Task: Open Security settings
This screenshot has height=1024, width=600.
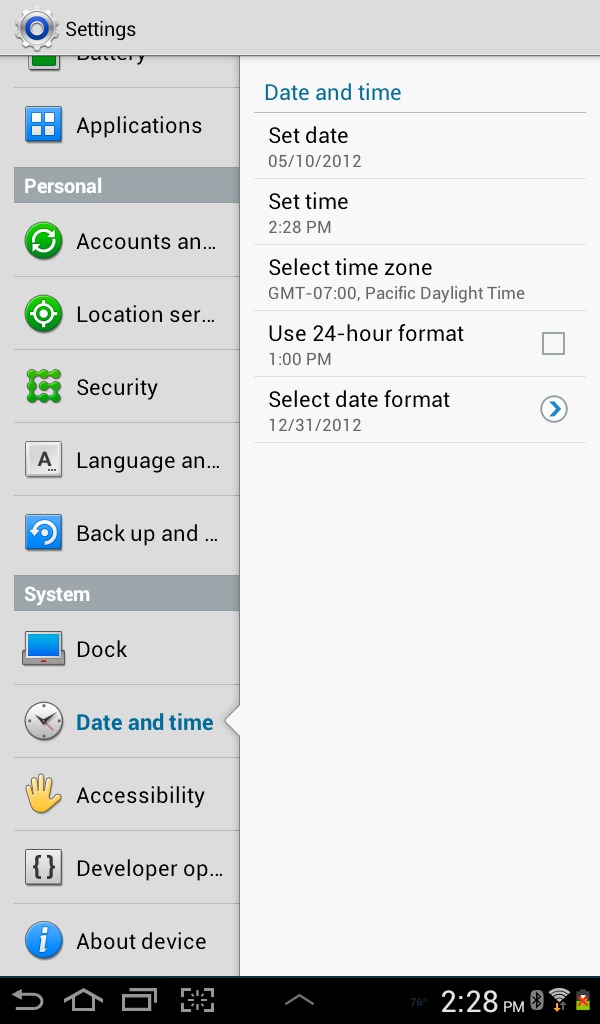Action: (127, 387)
